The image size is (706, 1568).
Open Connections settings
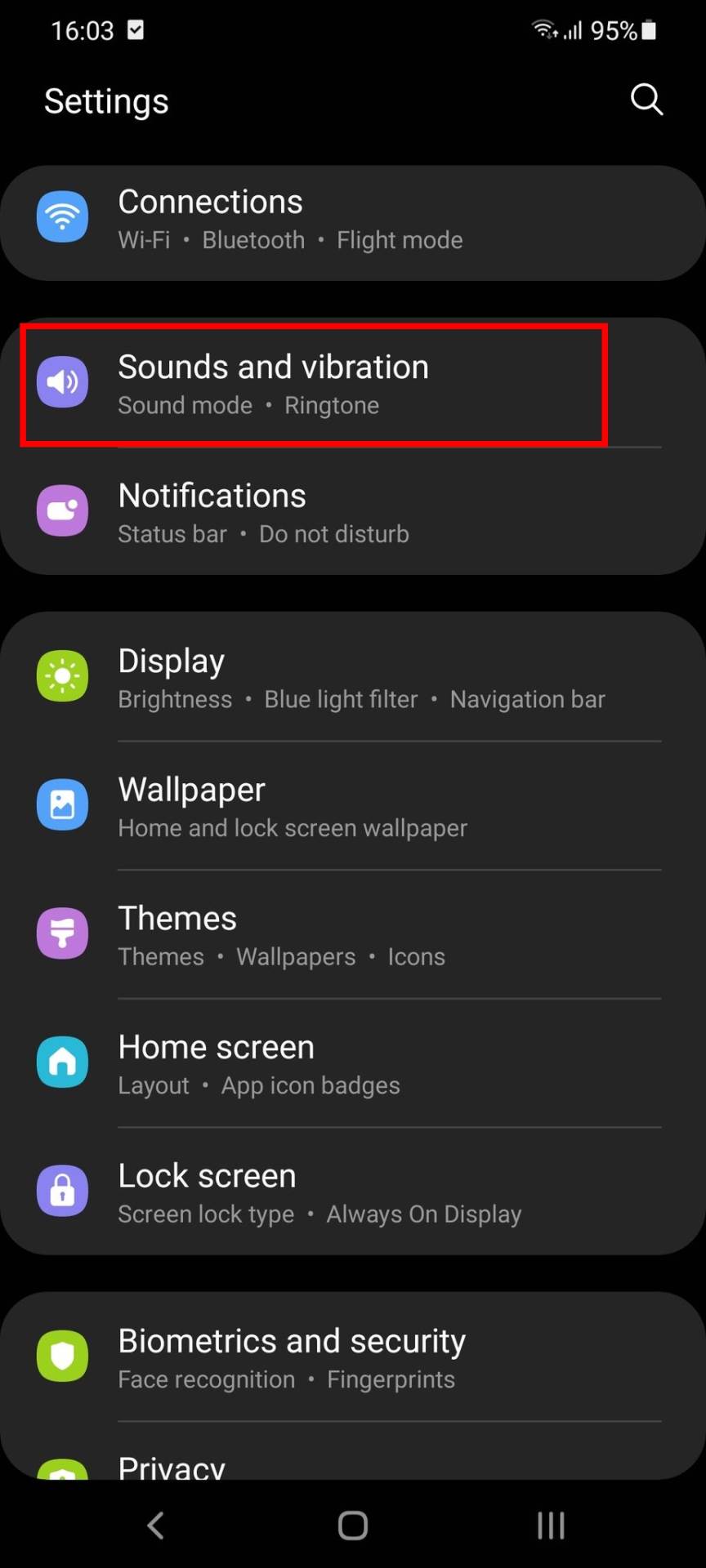pyautogui.click(x=351, y=220)
